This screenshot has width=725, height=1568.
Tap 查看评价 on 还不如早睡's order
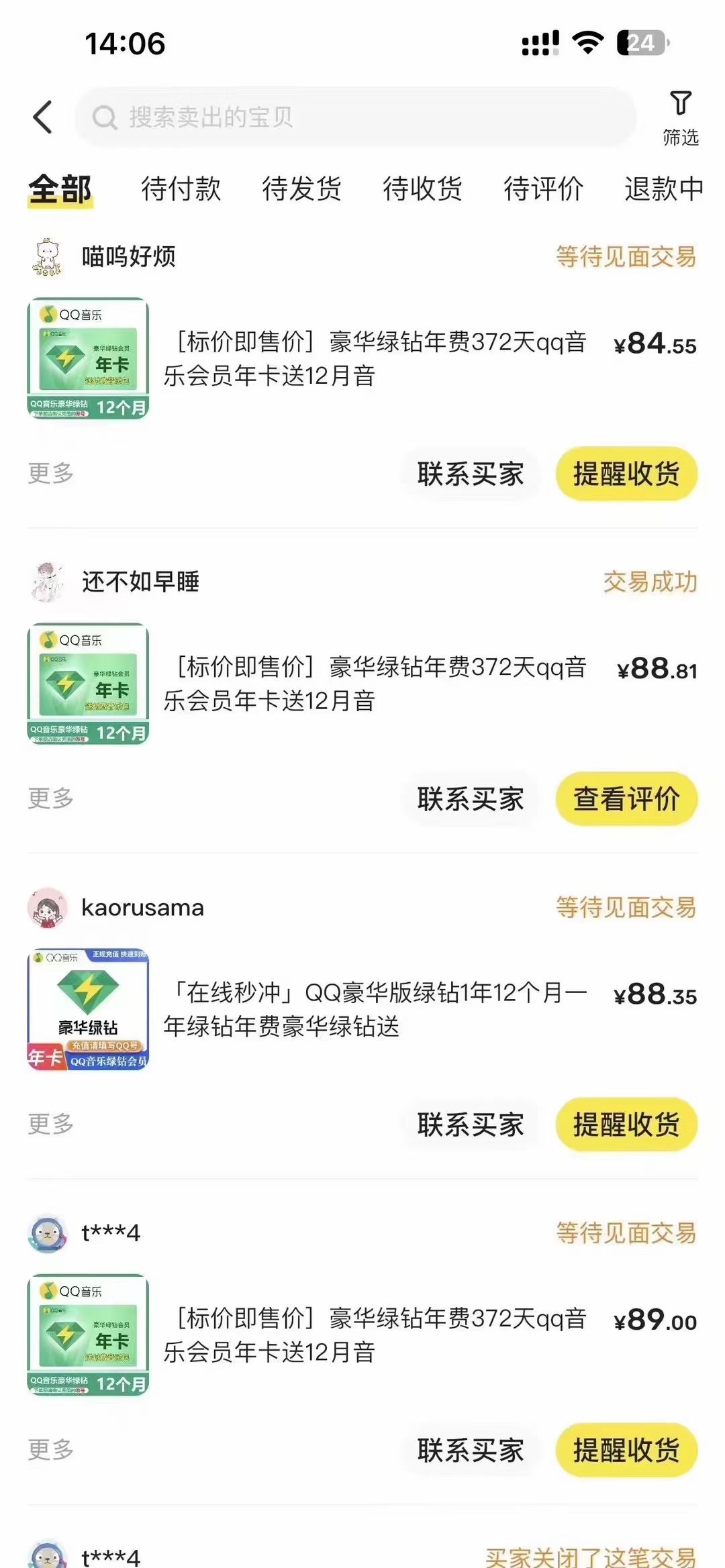click(x=626, y=799)
